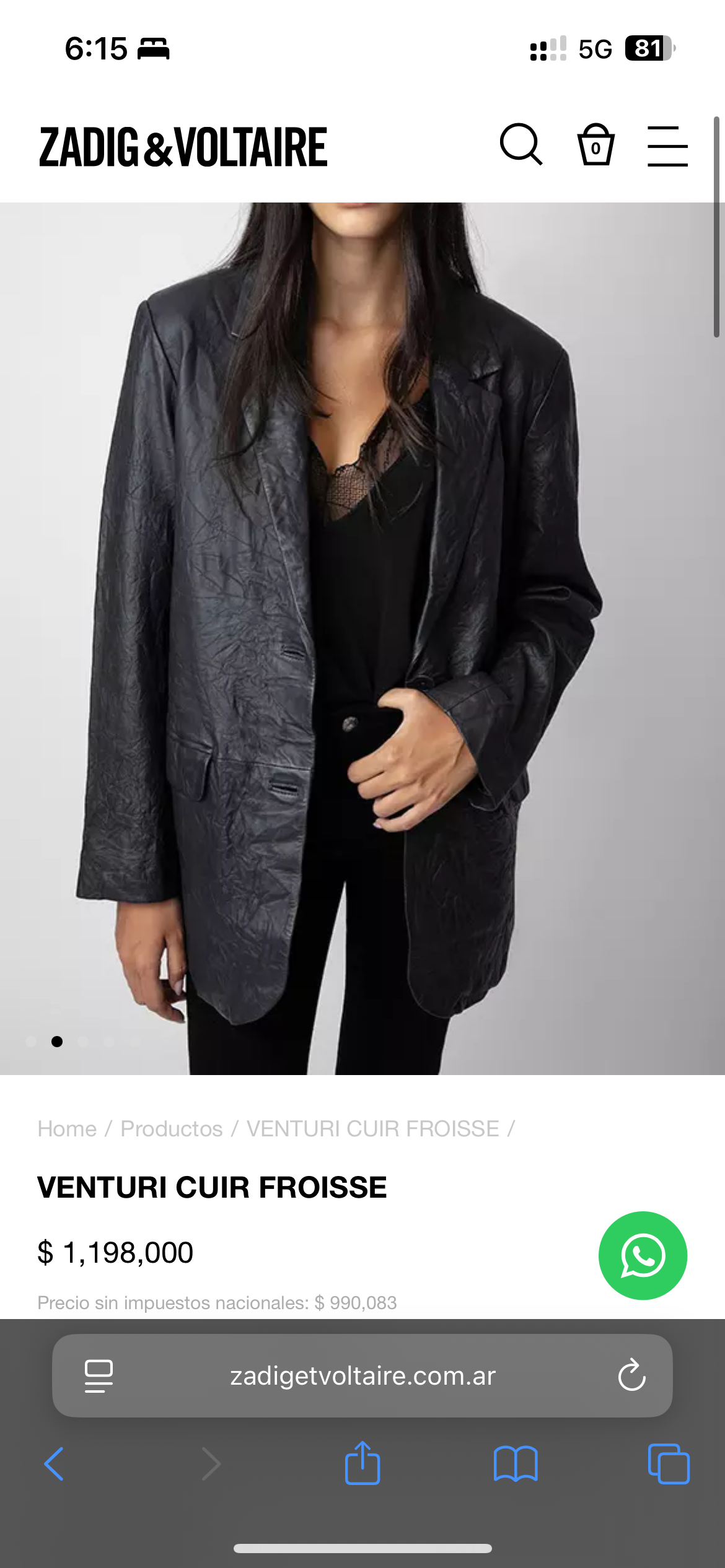Open the VENTURI jacket product photo
The width and height of the screenshot is (725, 1568).
(362, 638)
